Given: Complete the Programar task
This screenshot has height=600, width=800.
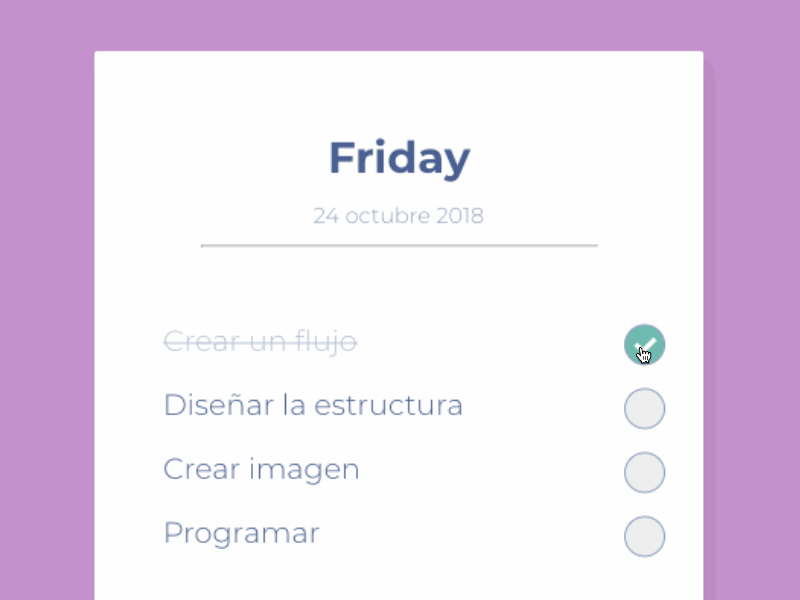Looking at the screenshot, I should 644,537.
